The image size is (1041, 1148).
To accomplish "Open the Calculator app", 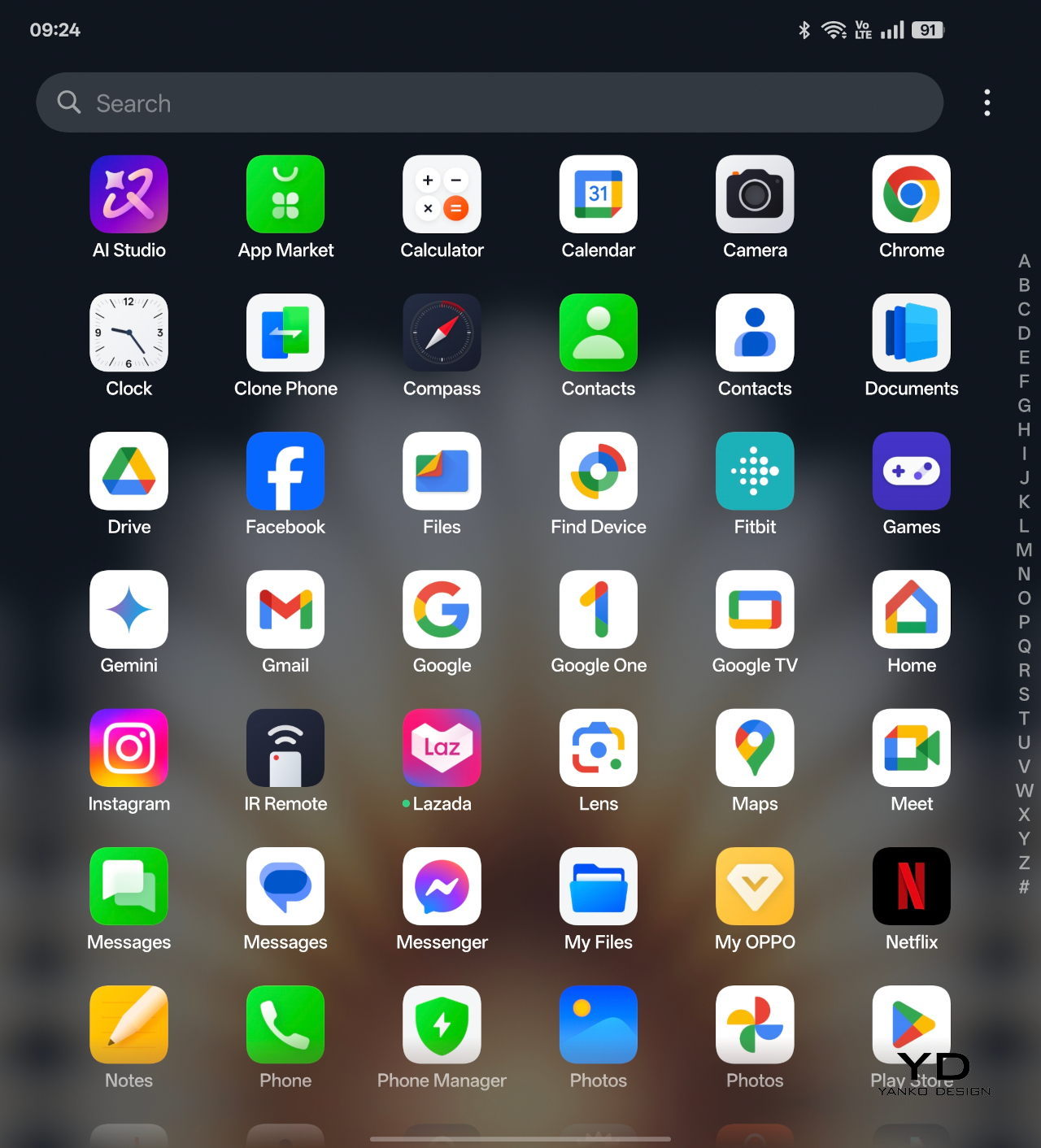I will click(442, 194).
